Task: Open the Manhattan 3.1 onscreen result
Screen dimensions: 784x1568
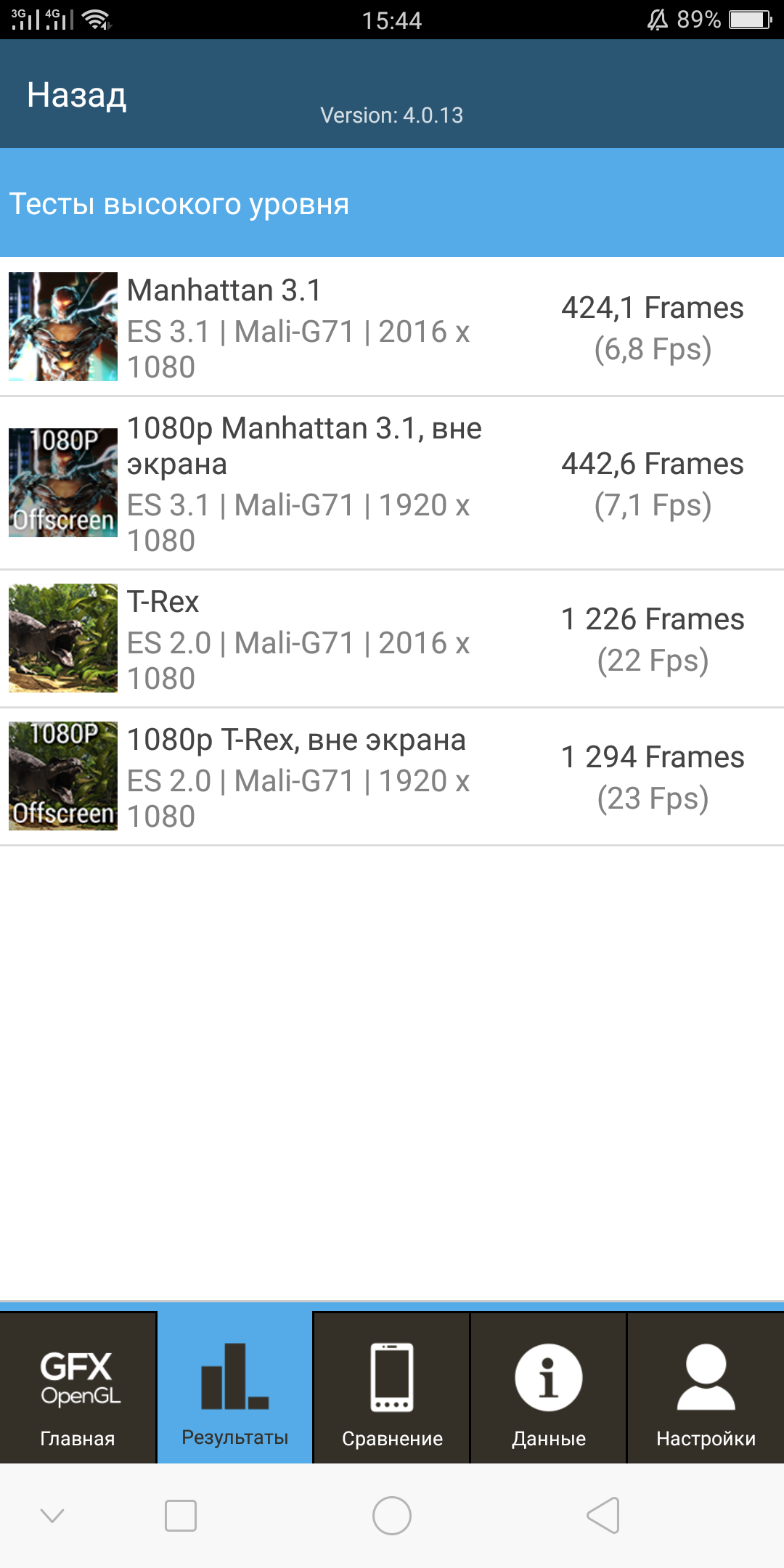Action: tap(392, 327)
